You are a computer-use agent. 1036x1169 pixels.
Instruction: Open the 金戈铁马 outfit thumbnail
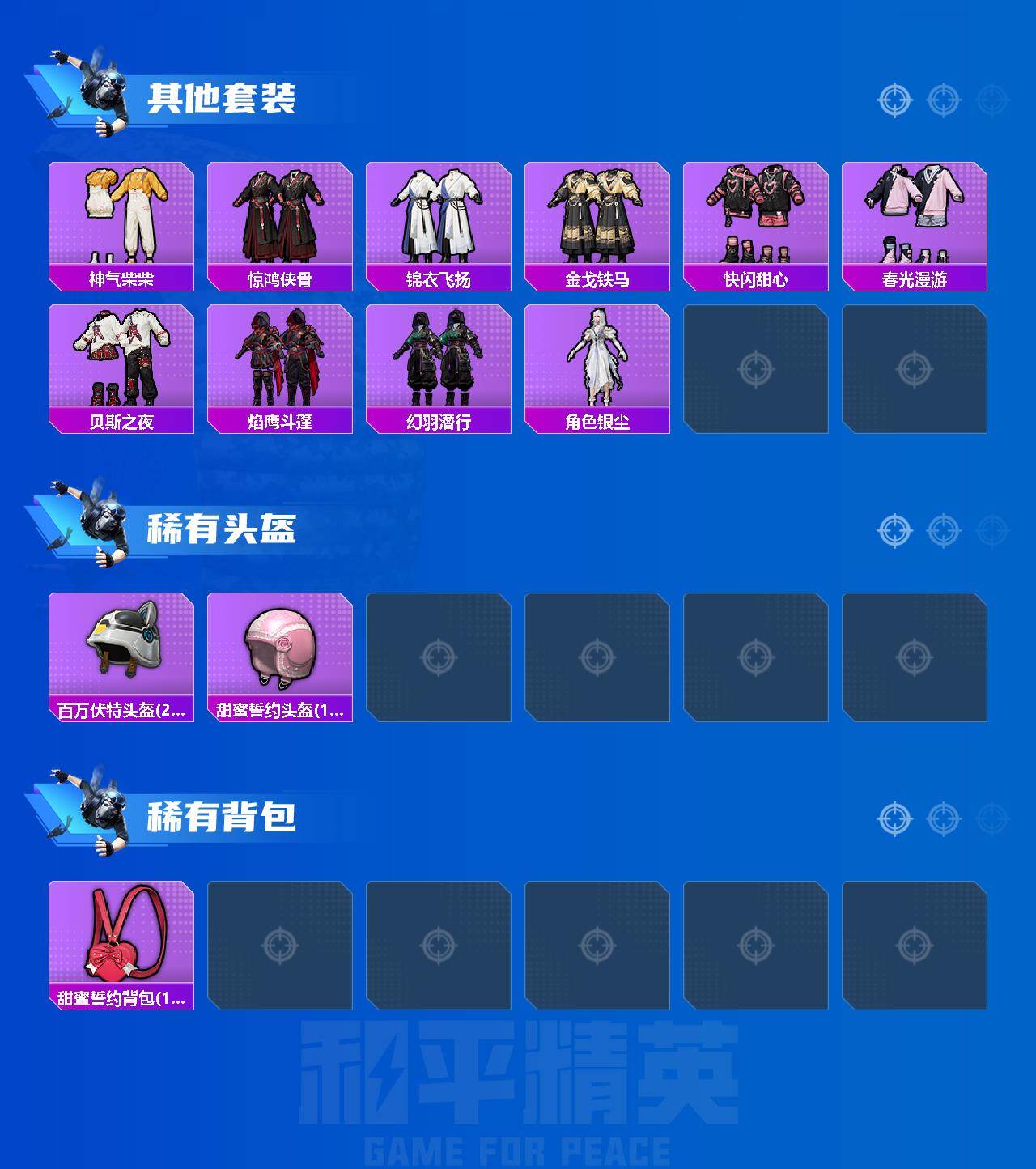point(600,215)
